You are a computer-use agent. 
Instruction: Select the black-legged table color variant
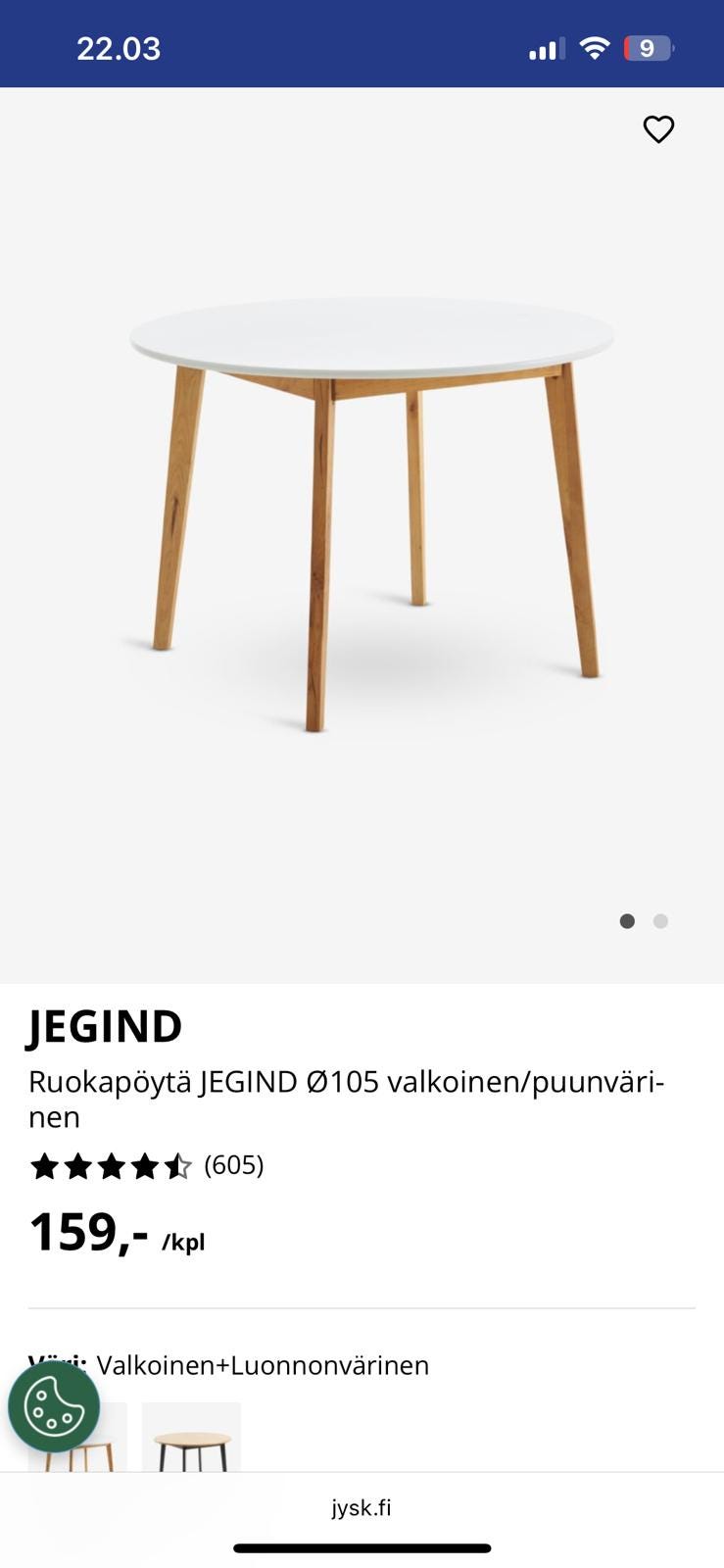pyautogui.click(x=191, y=1439)
